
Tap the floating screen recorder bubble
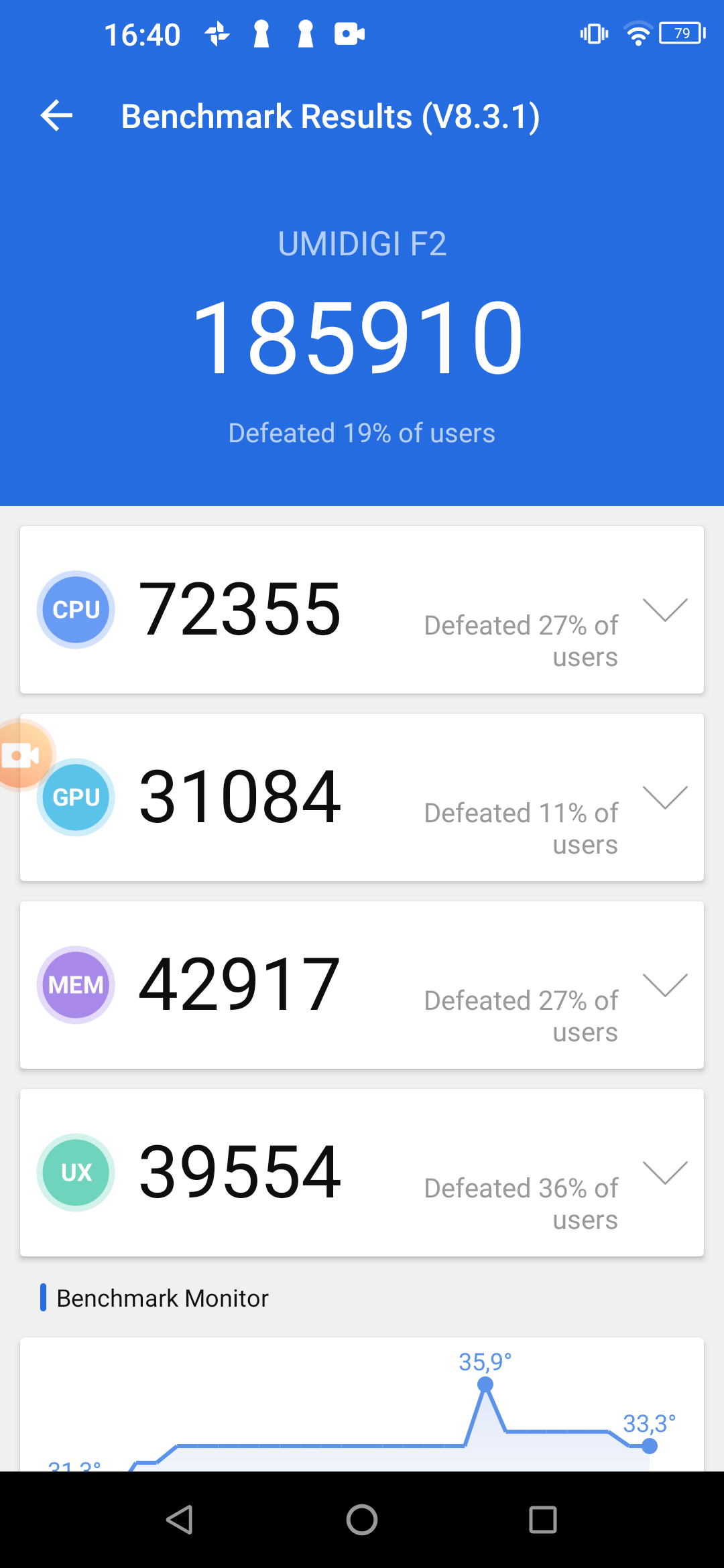(x=21, y=755)
